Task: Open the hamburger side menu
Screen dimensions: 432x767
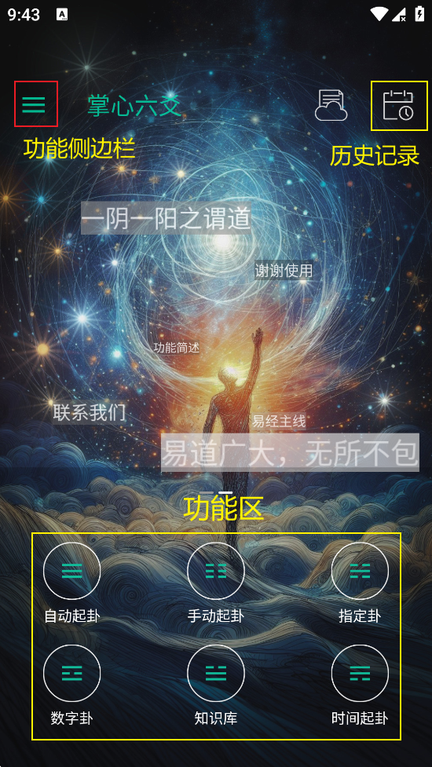Action: (x=34, y=105)
